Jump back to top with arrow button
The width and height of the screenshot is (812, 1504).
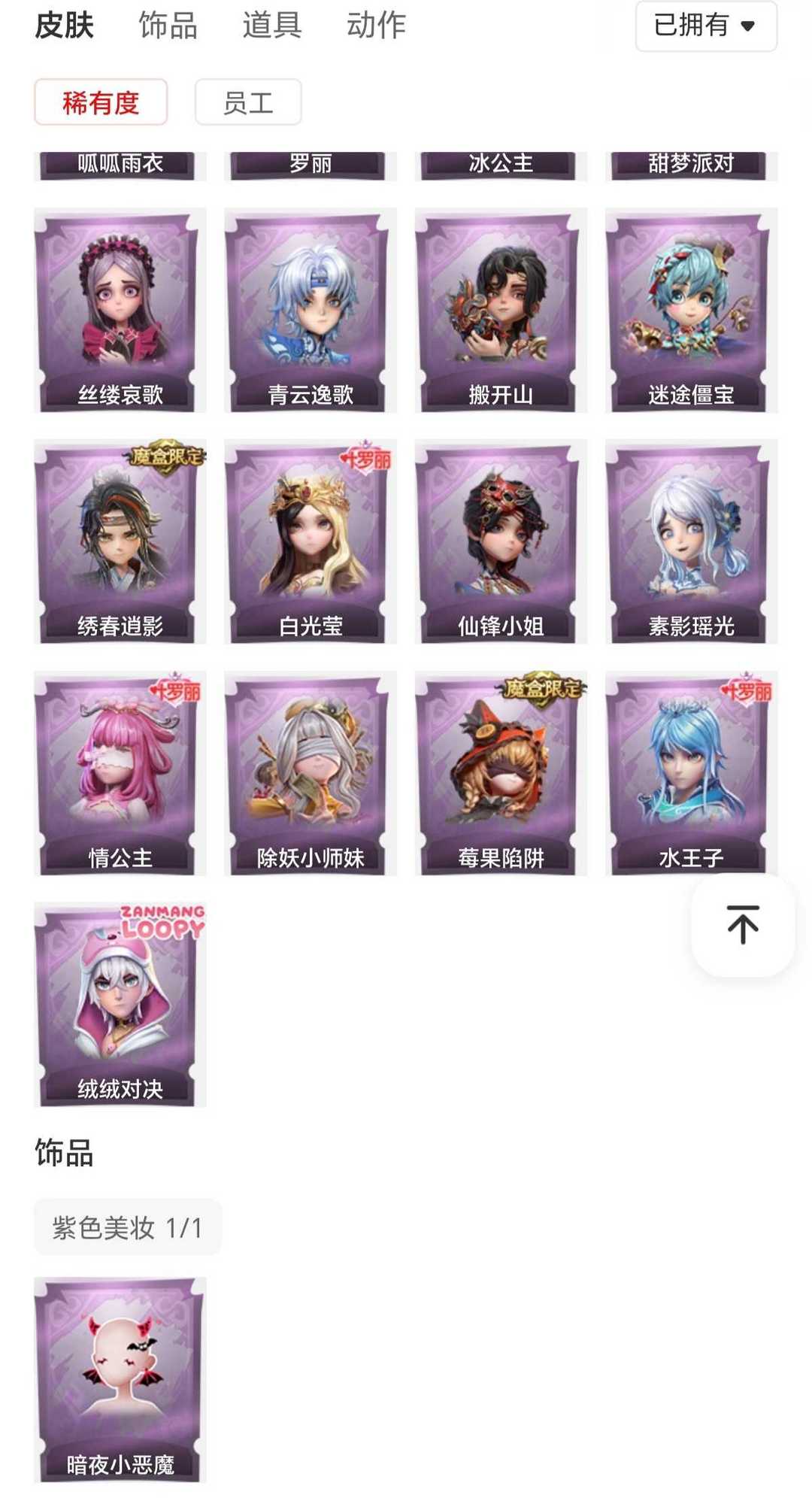pos(743,925)
